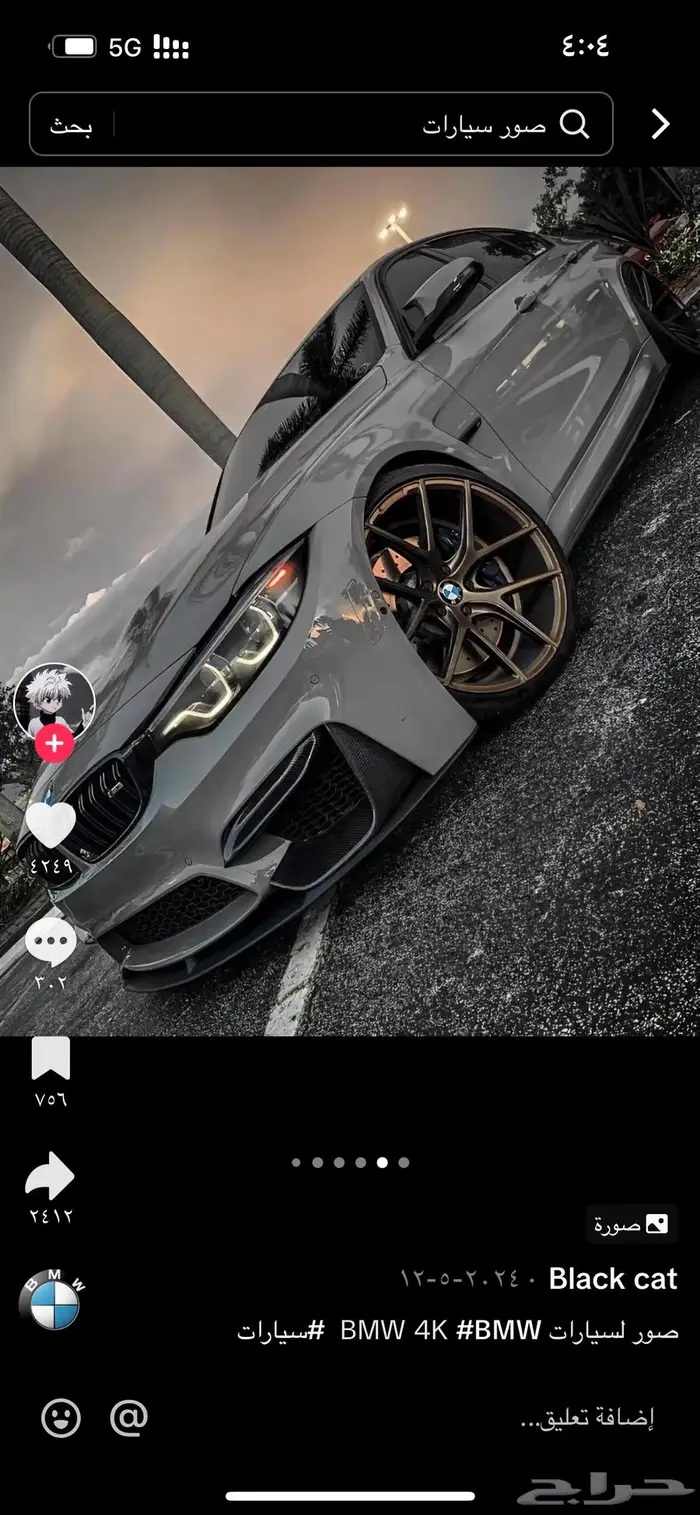Bookmark this photo post
The width and height of the screenshot is (700, 1515).
pos(50,1058)
